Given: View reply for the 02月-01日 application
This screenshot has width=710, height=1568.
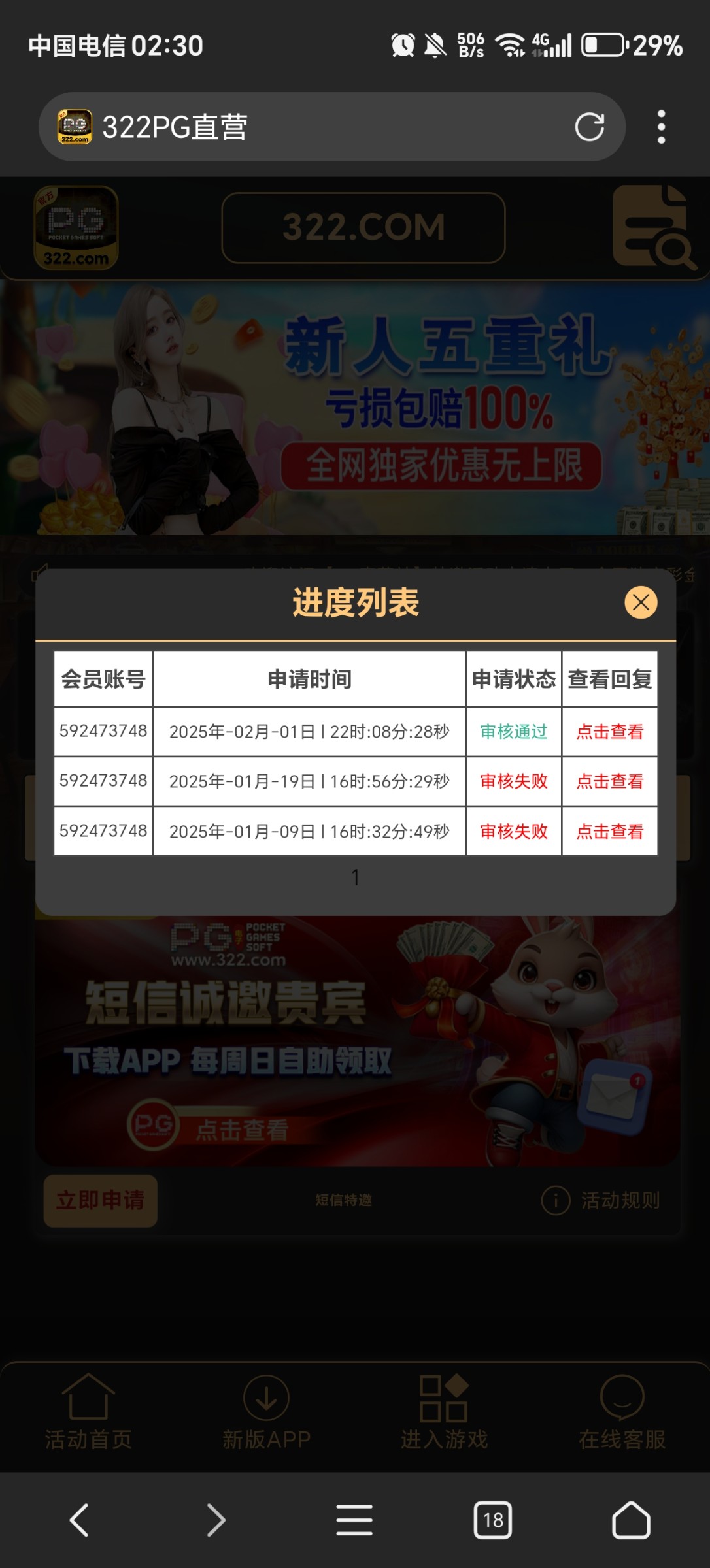Looking at the screenshot, I should pos(609,732).
